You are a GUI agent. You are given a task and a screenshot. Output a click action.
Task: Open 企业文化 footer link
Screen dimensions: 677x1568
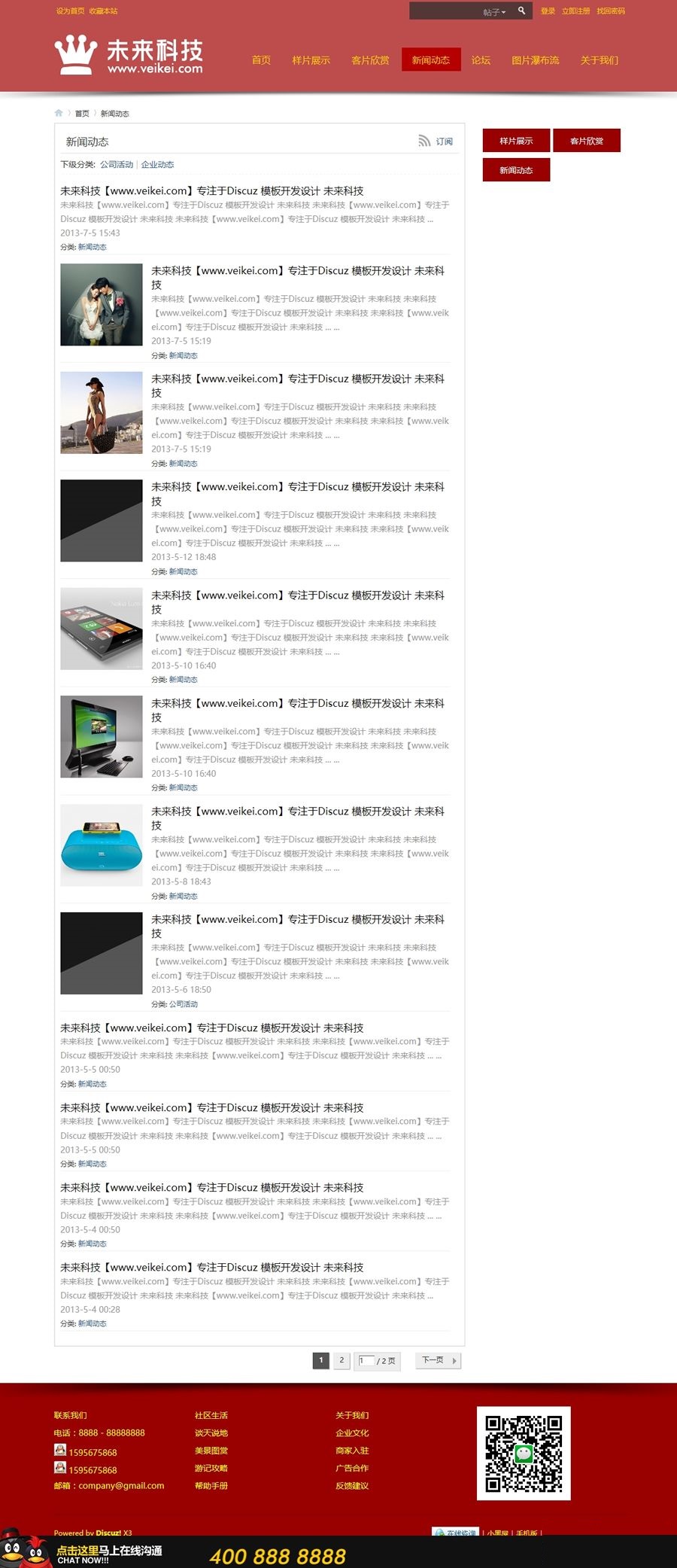coord(352,1433)
